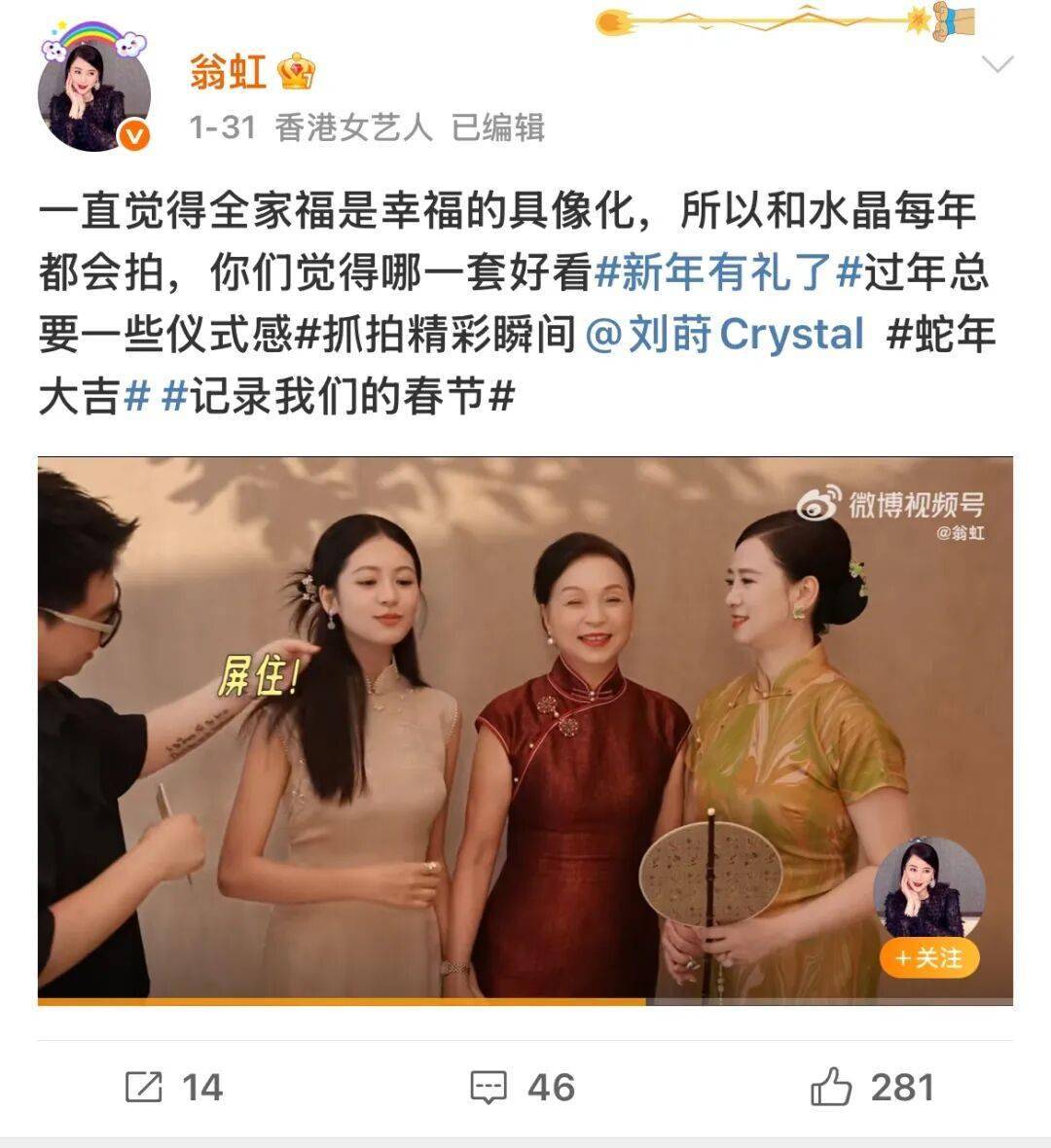
Task: Like this post
Action: [x=871, y=1087]
